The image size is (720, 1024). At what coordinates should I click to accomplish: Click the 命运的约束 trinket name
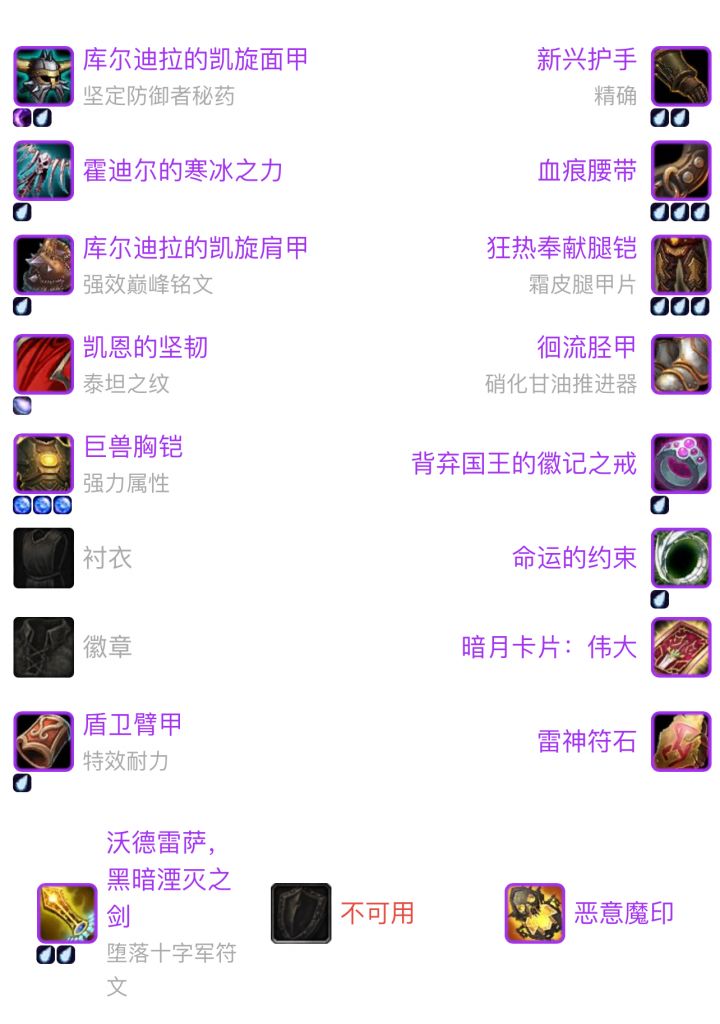(x=576, y=559)
